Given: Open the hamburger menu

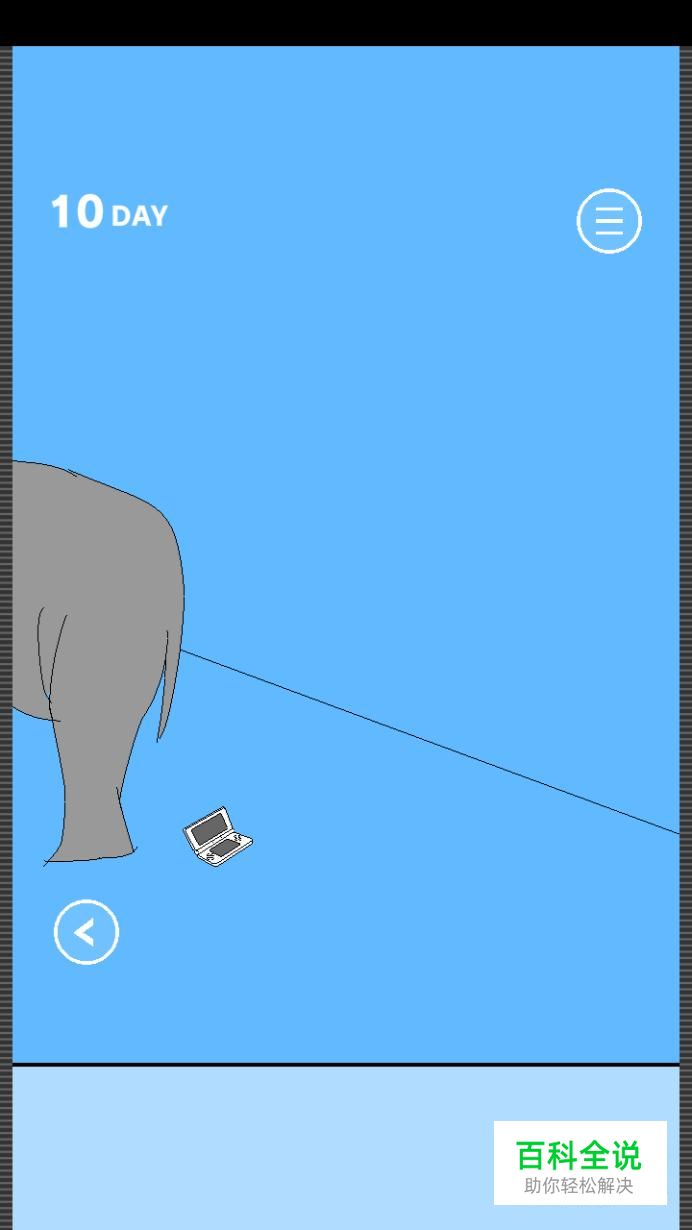Looking at the screenshot, I should [x=609, y=220].
